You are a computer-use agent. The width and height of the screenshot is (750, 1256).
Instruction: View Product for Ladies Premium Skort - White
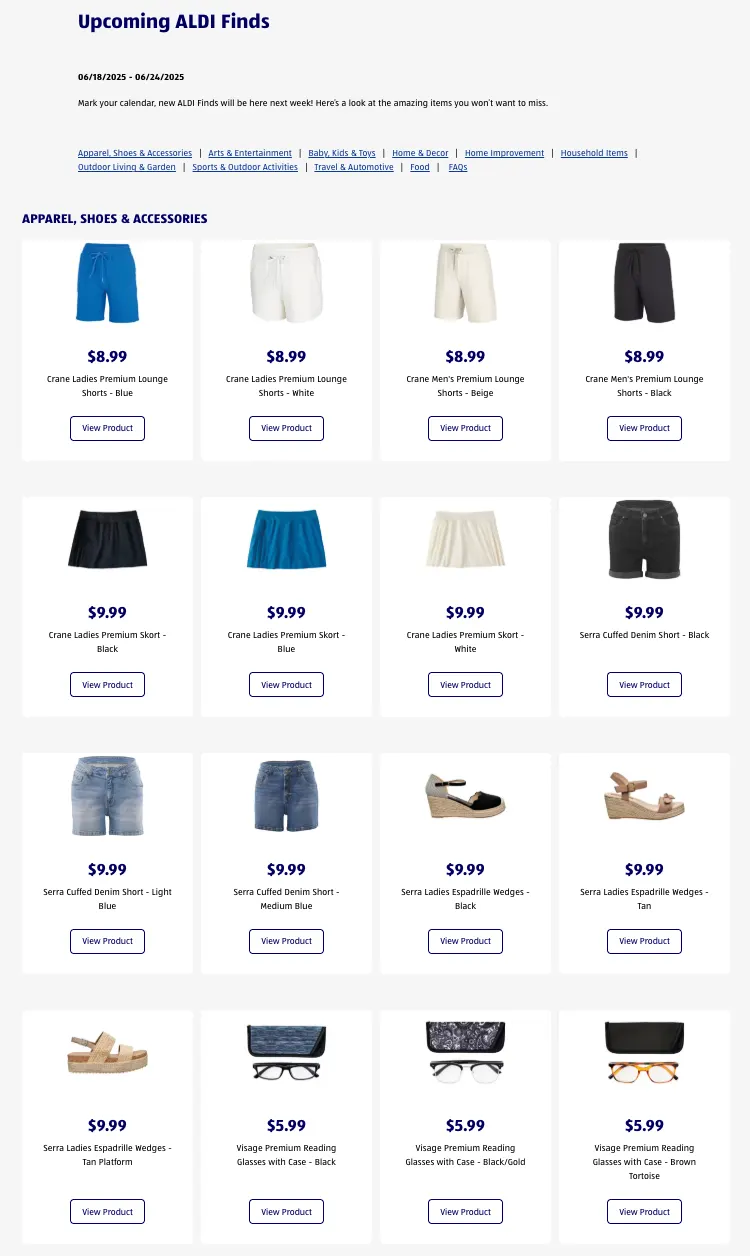click(465, 685)
